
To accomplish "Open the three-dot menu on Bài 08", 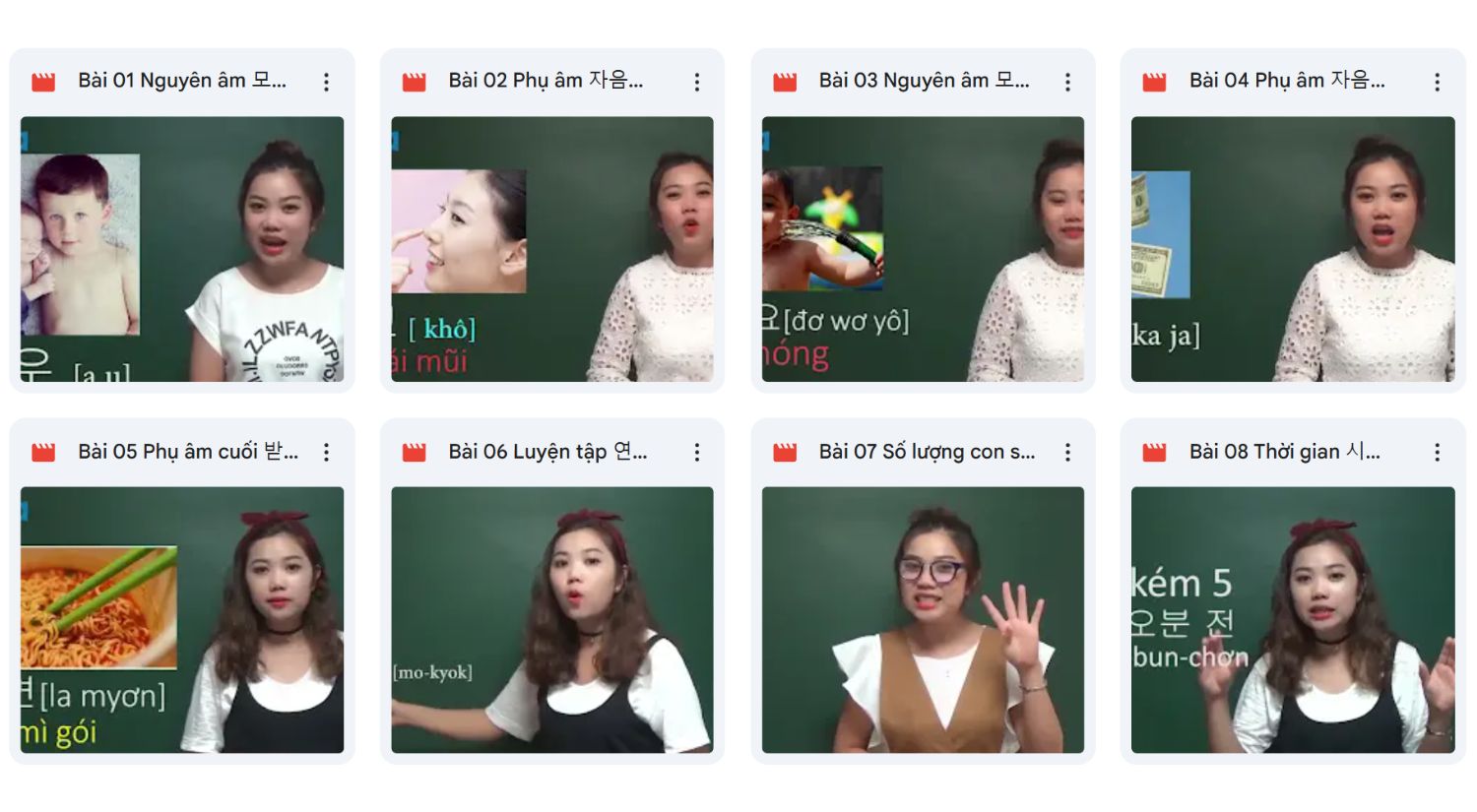I will [x=1438, y=453].
